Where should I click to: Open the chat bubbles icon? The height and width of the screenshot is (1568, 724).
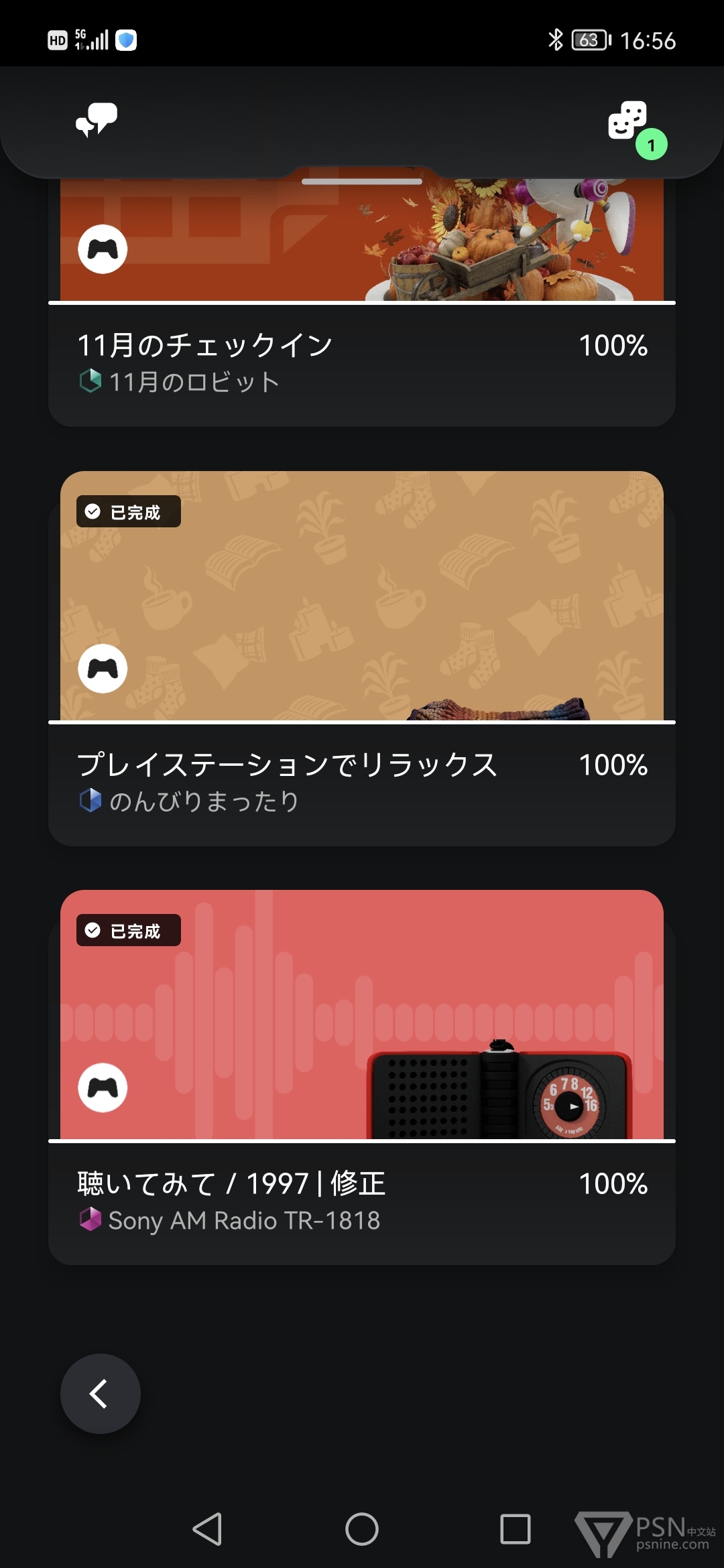tap(97, 121)
